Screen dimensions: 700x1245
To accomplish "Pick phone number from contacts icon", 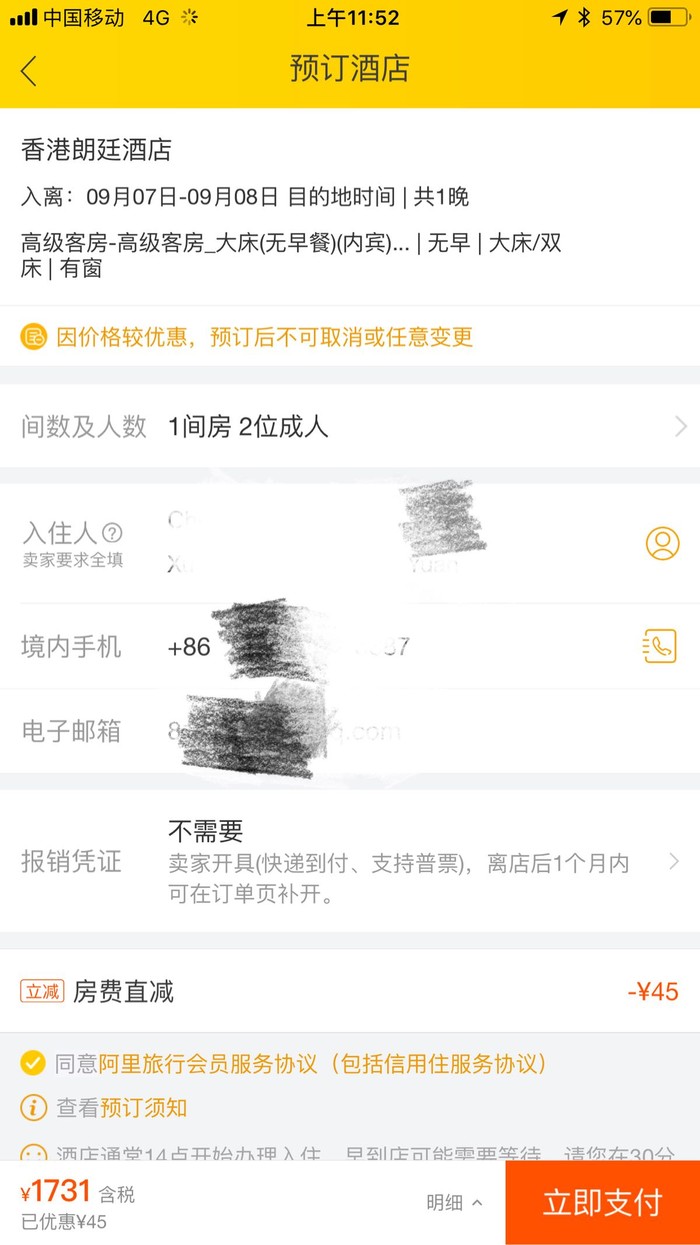I will click(659, 646).
